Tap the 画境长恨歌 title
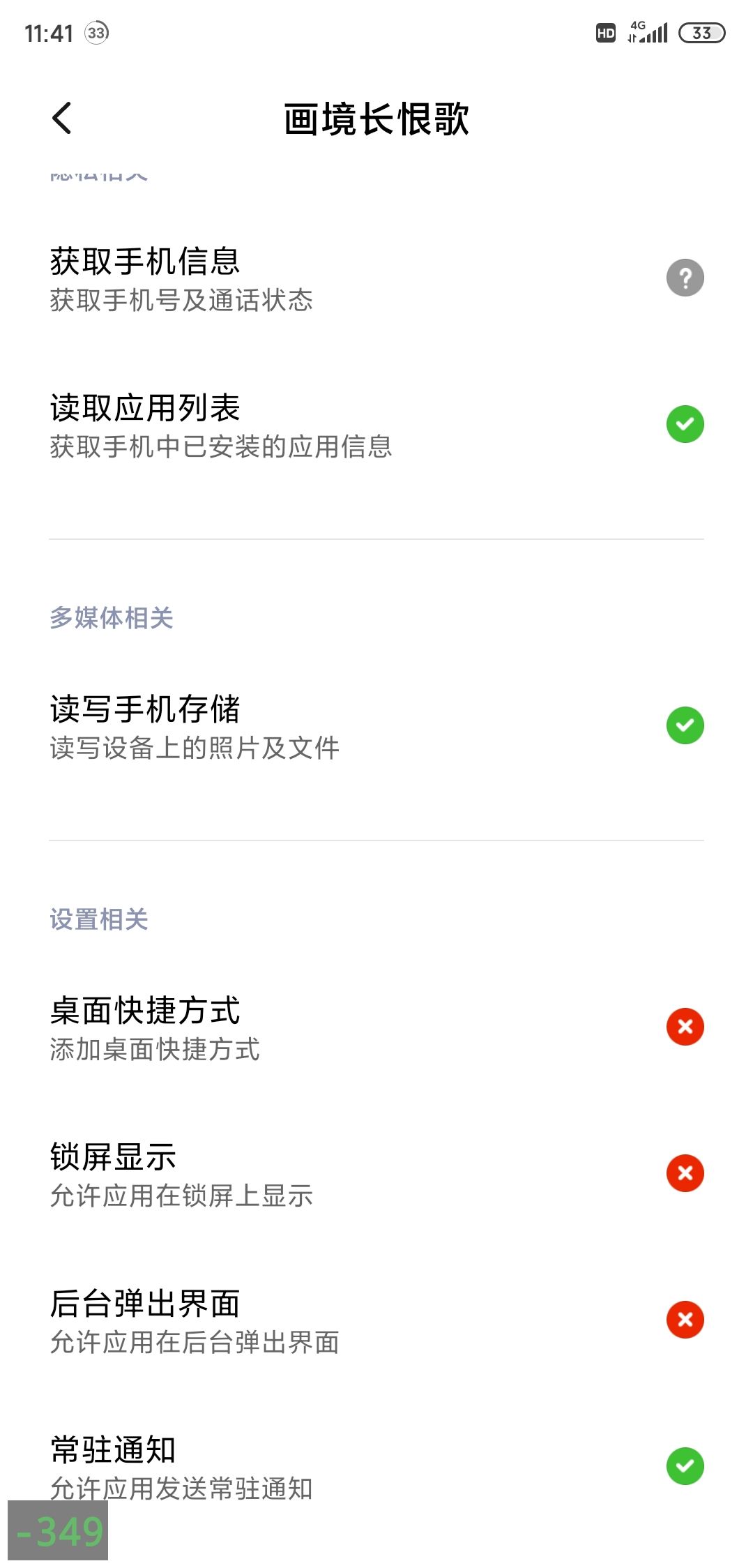 (376, 117)
